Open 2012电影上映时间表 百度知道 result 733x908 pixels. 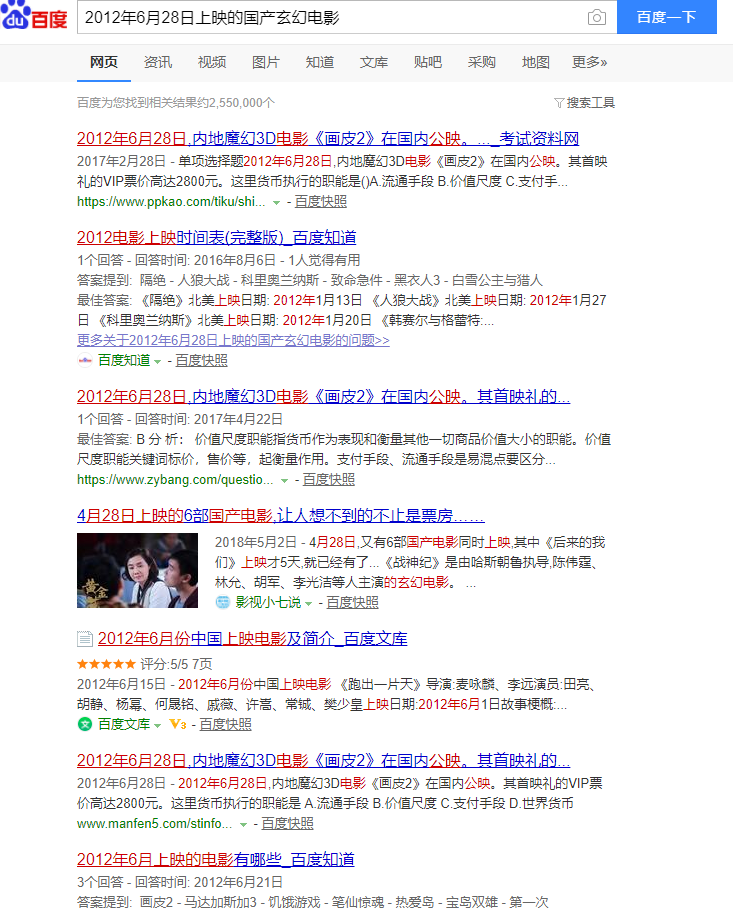tap(216, 237)
